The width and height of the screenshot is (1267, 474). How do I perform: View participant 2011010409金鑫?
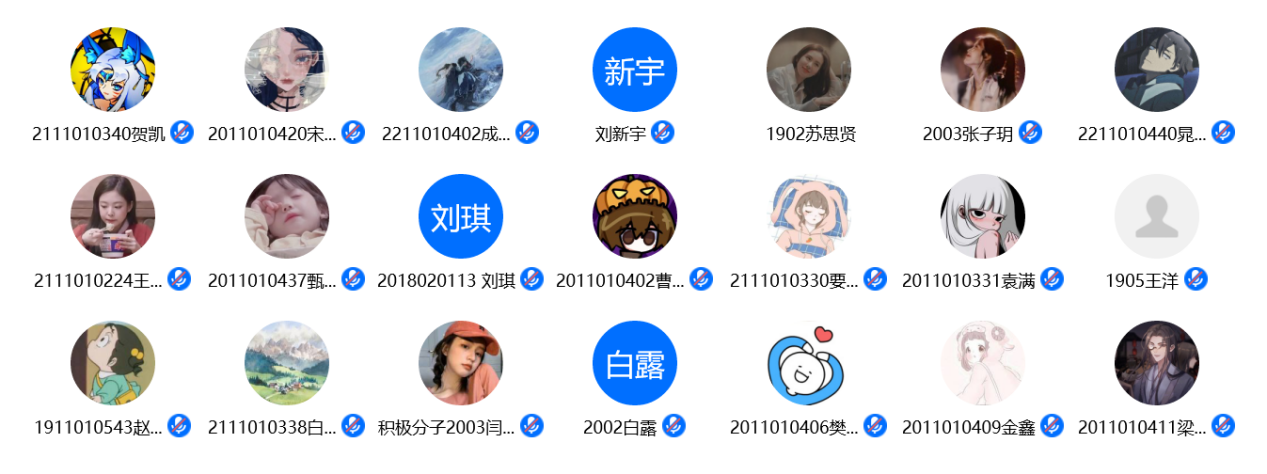pos(982,364)
